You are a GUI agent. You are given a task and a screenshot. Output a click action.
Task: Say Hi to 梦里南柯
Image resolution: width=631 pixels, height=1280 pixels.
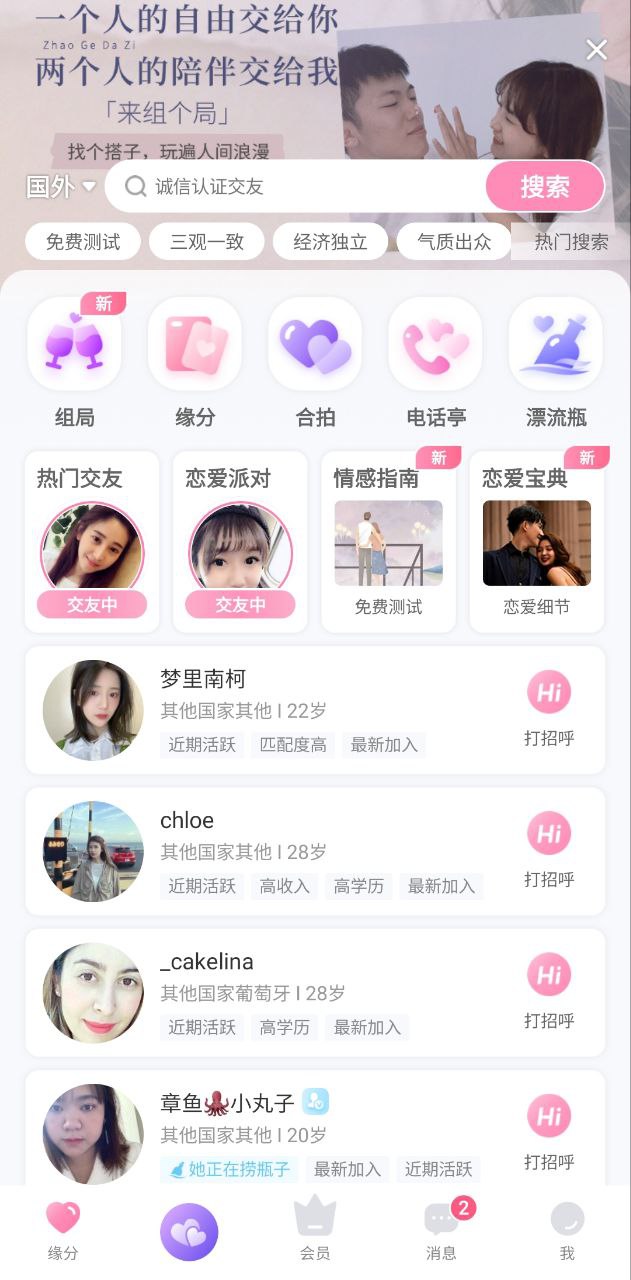549,709
